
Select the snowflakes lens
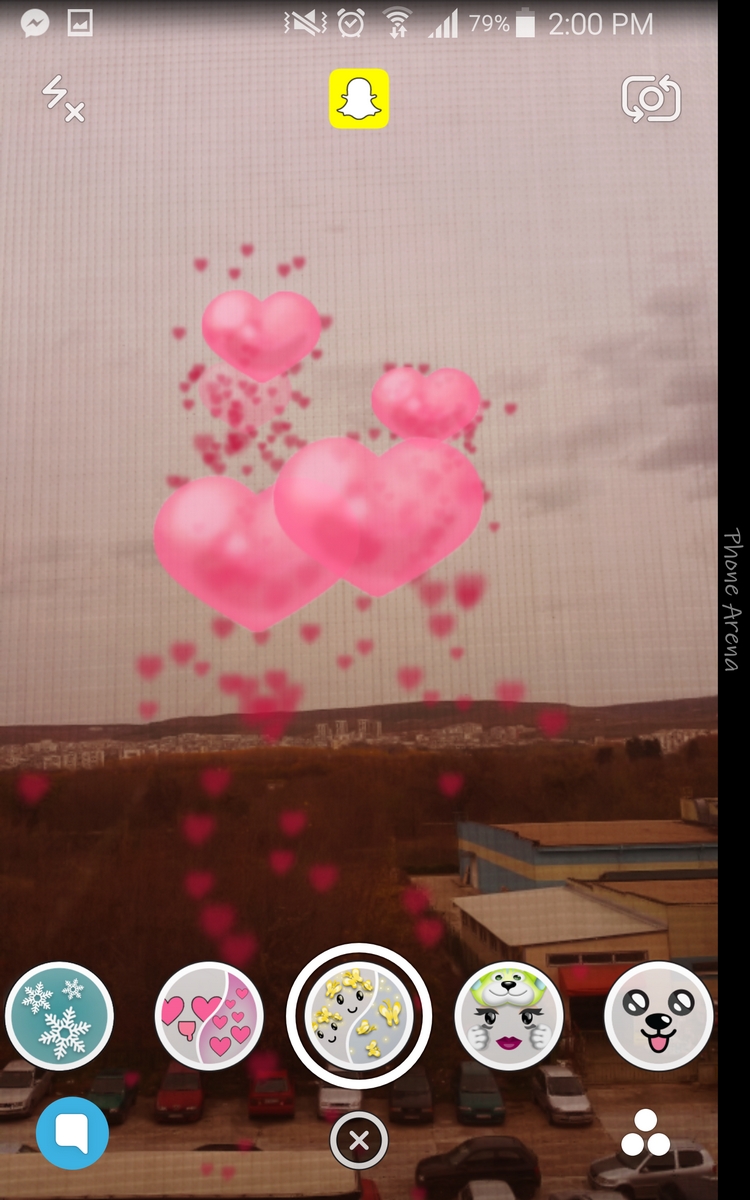pos(59,1016)
